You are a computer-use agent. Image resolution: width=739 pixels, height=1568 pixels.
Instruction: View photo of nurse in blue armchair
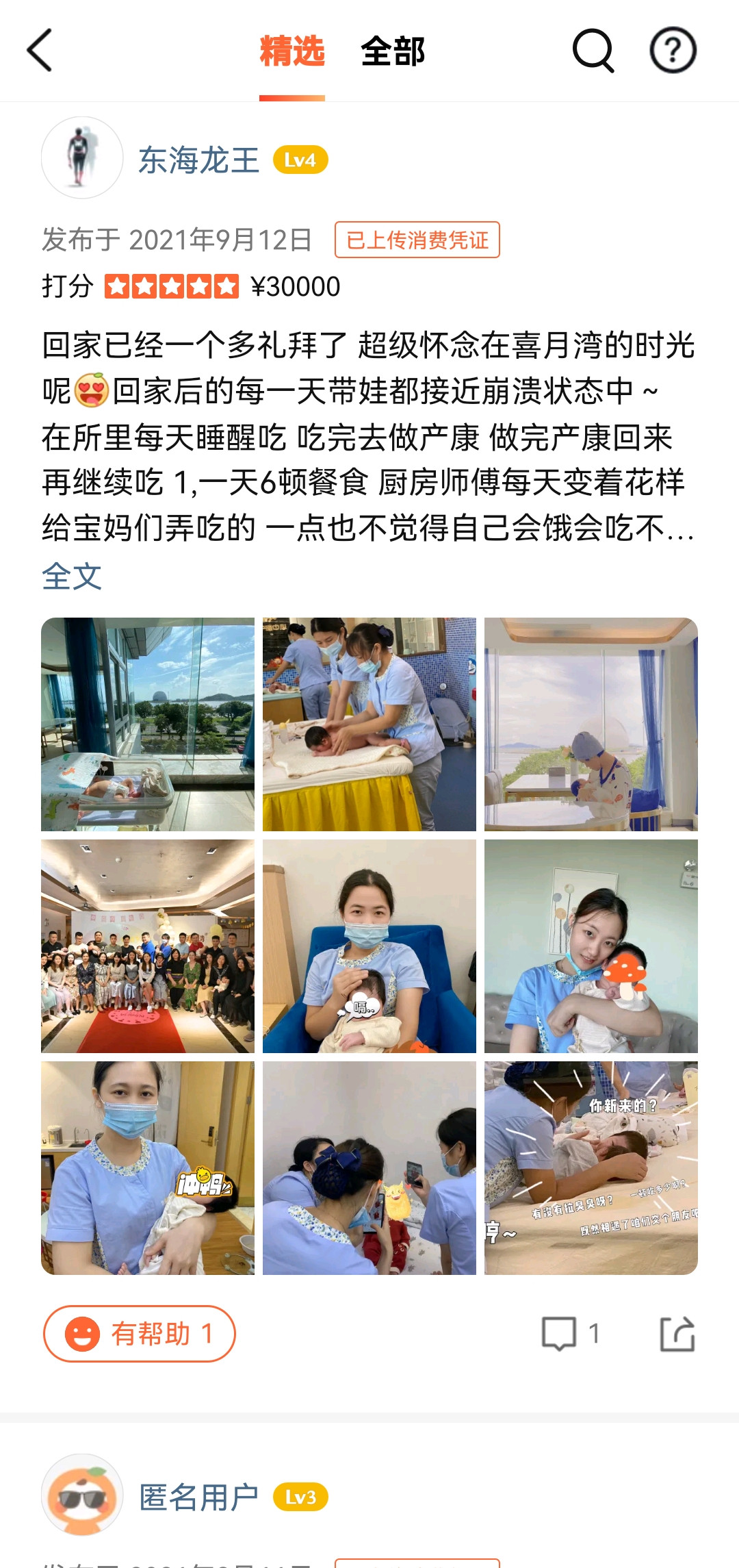pyautogui.click(x=369, y=946)
